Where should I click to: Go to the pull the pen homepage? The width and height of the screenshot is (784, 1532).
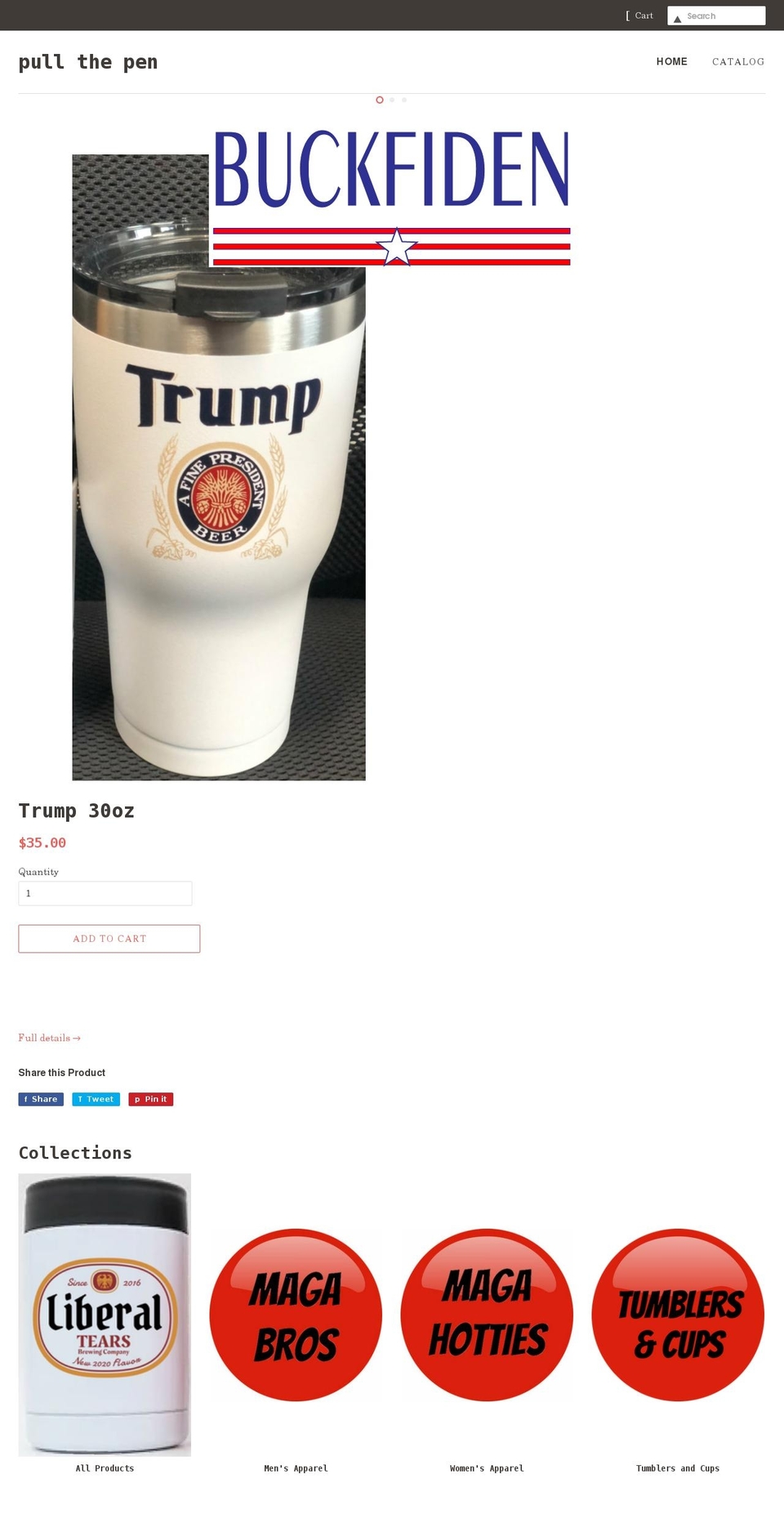coord(88,62)
